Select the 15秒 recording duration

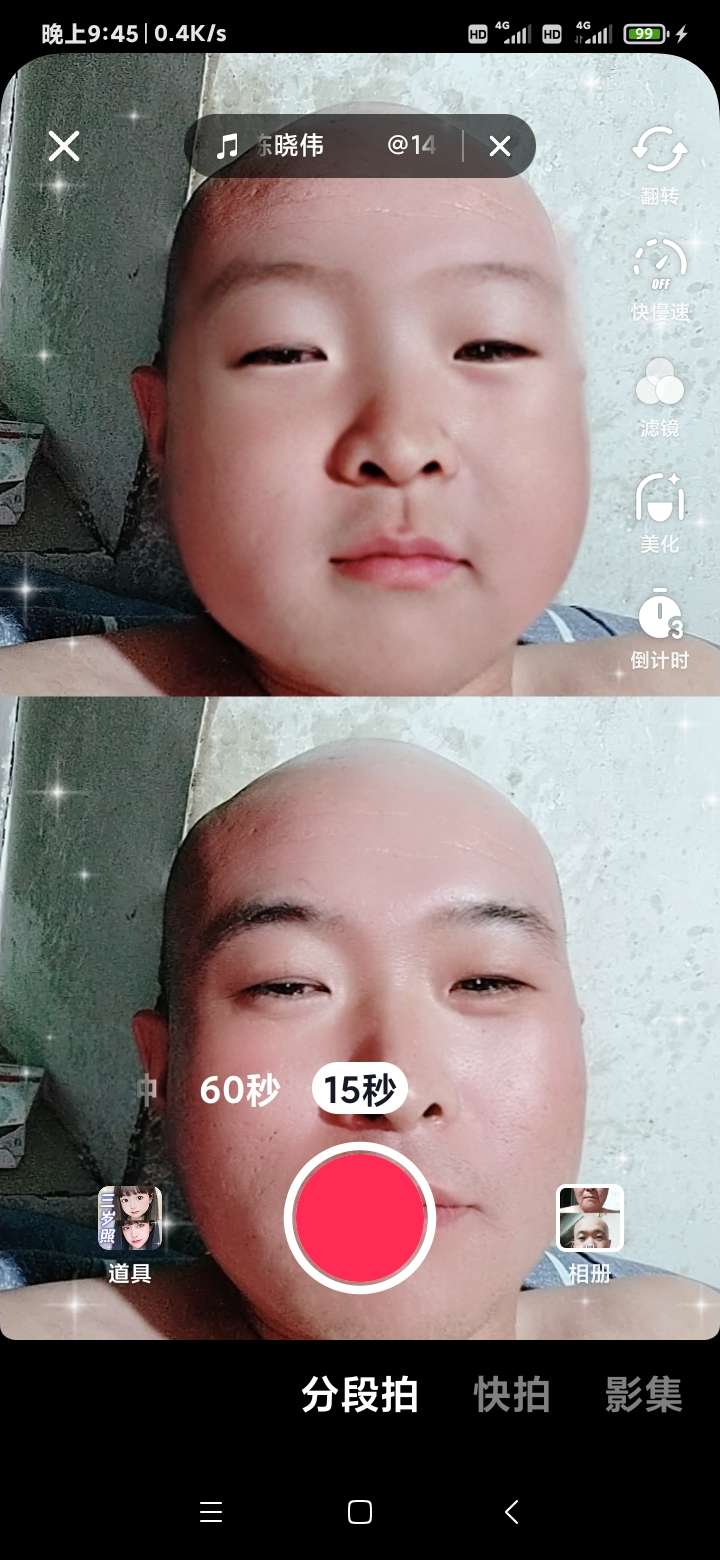[x=360, y=1090]
